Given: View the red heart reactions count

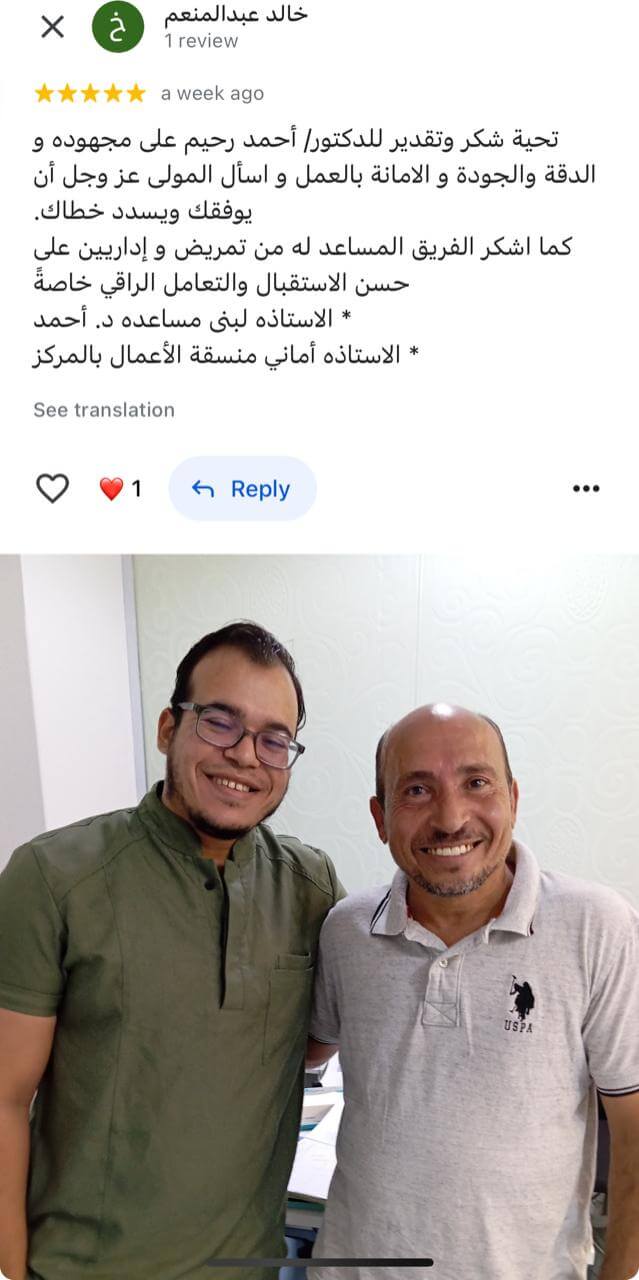Looking at the screenshot, I should pyautogui.click(x=120, y=489).
